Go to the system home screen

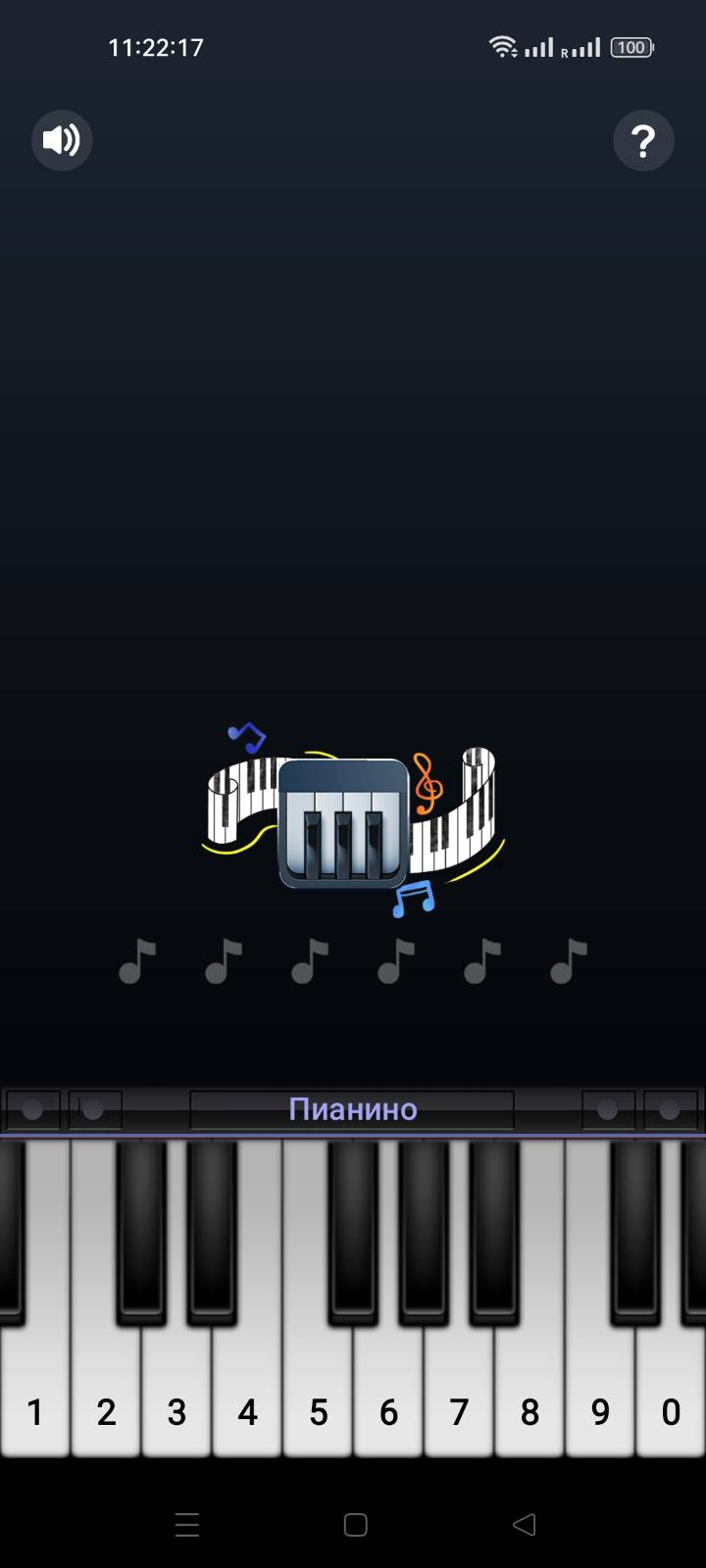(355, 1524)
